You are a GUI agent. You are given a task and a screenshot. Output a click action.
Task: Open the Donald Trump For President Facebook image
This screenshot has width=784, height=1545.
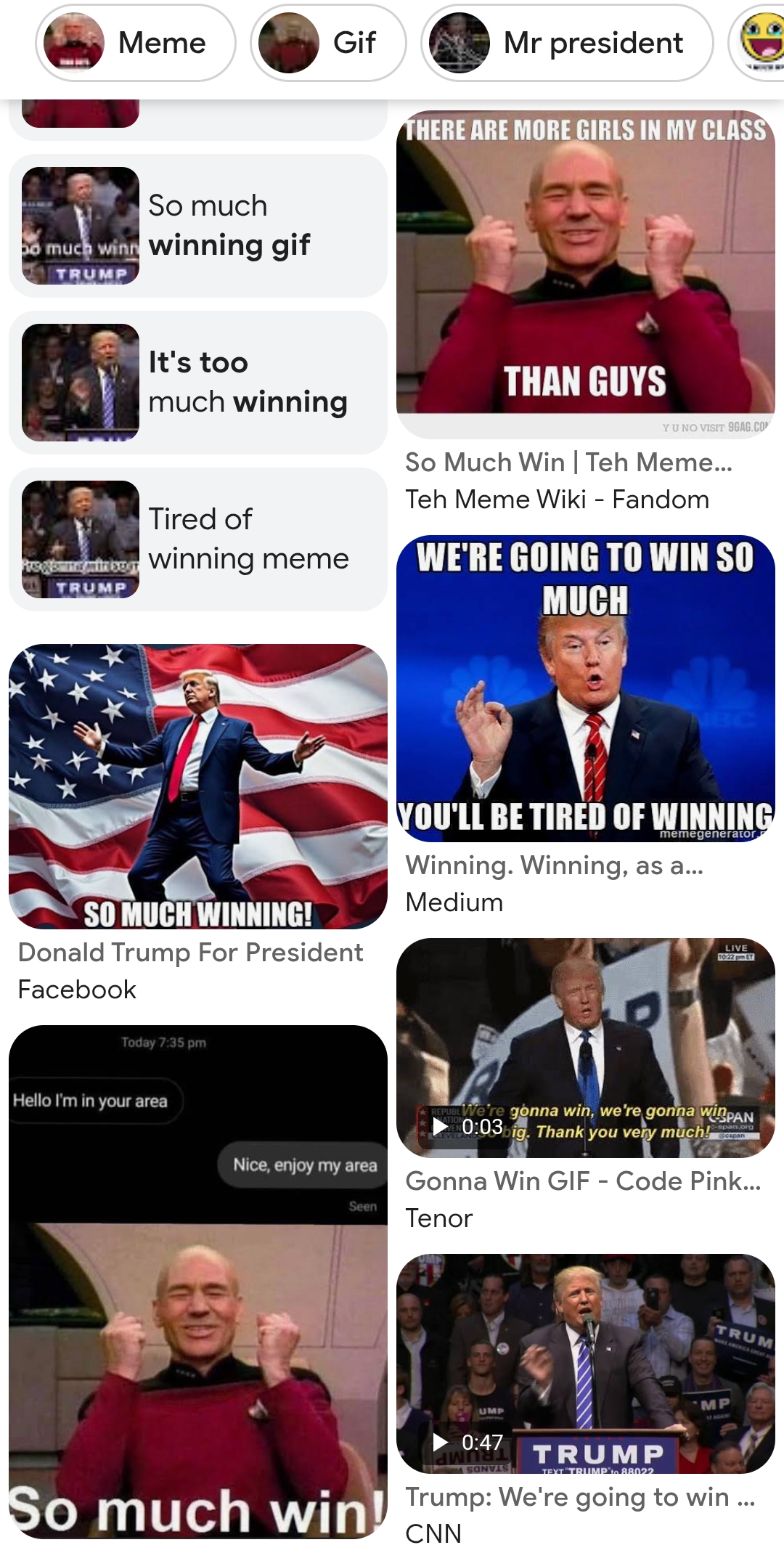197,786
